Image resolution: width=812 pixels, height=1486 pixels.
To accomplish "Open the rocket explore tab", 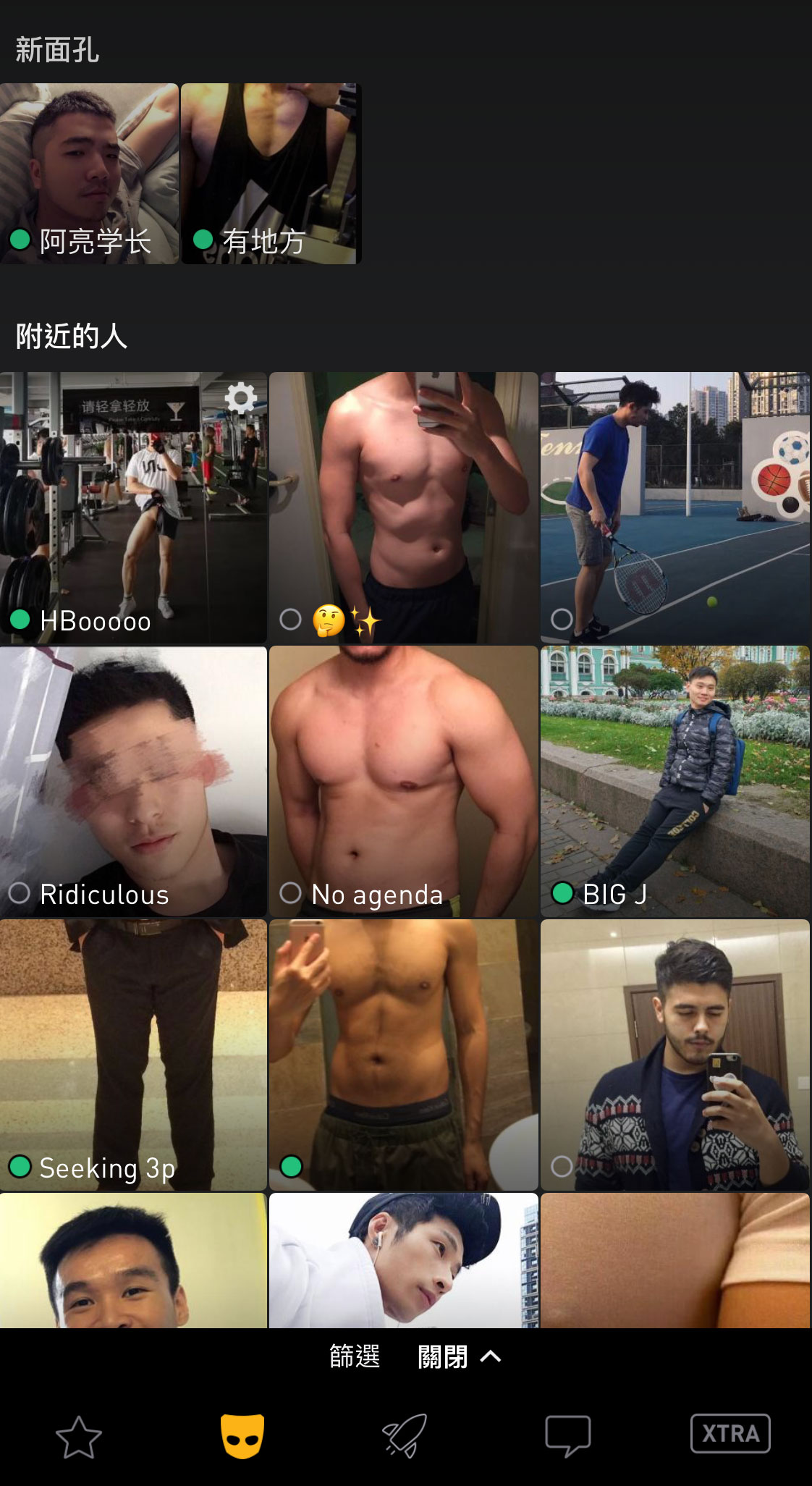I will 405,1436.
